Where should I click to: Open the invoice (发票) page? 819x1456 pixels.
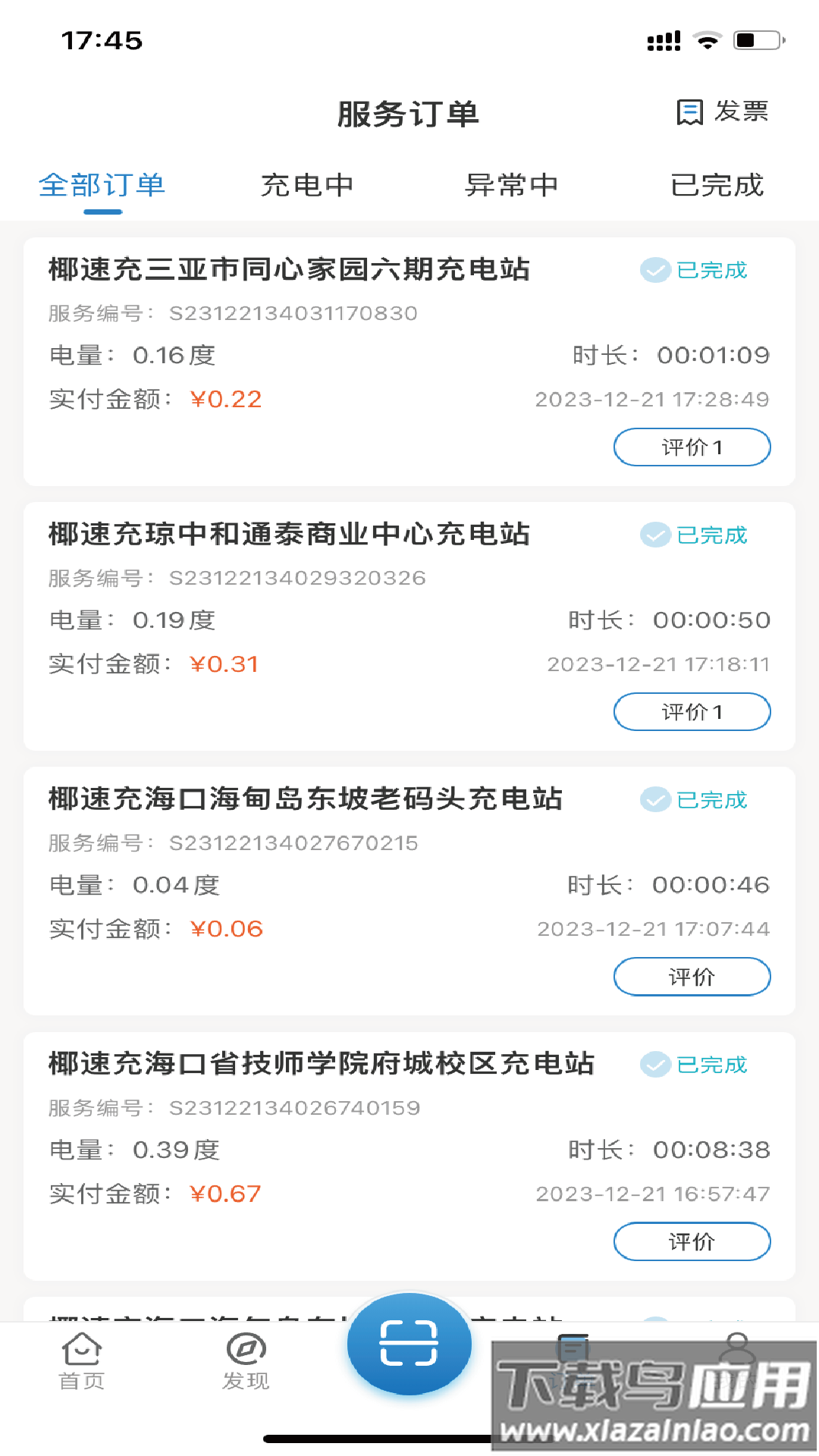pyautogui.click(x=720, y=112)
